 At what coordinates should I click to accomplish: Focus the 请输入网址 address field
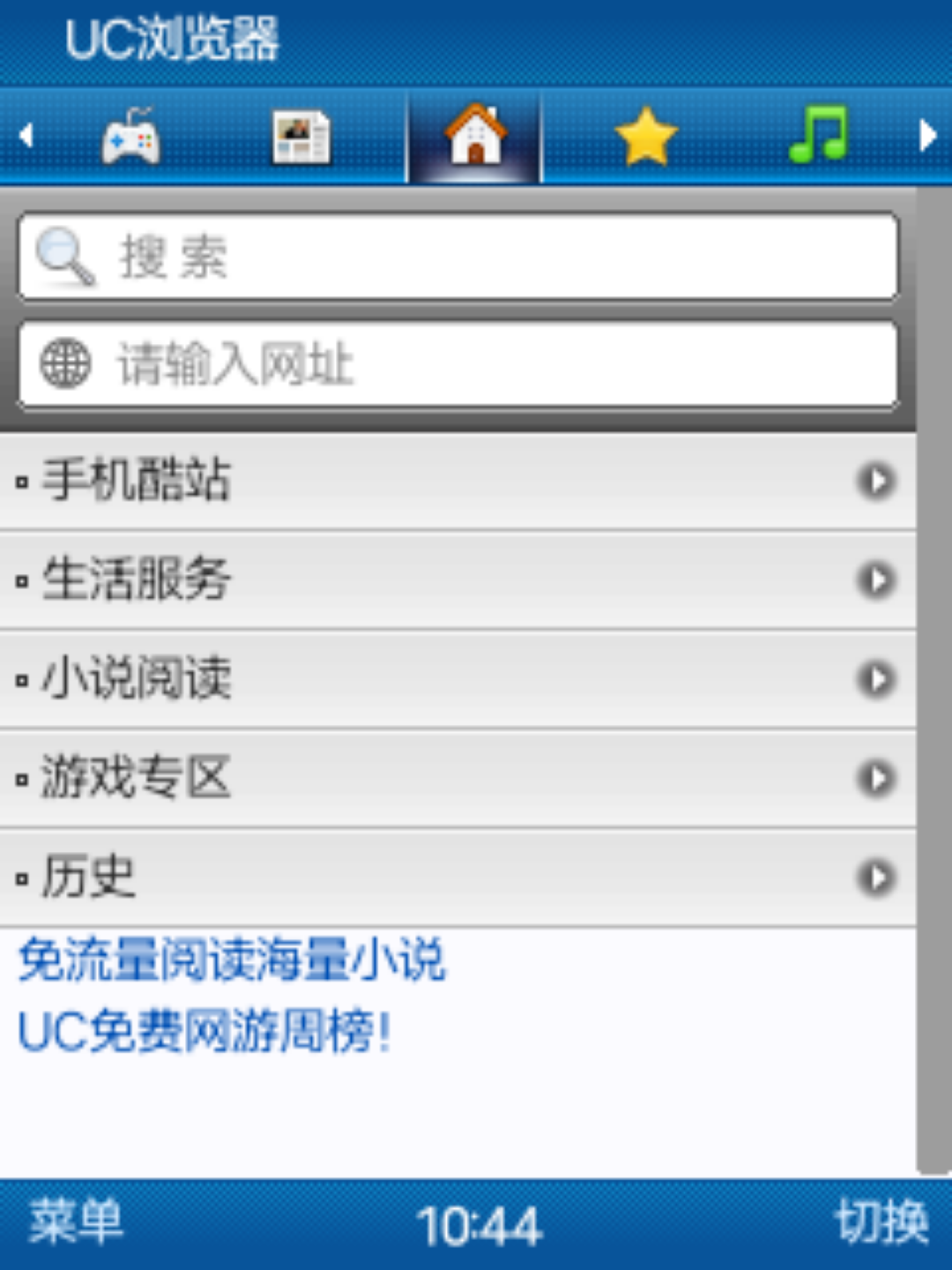point(458,364)
